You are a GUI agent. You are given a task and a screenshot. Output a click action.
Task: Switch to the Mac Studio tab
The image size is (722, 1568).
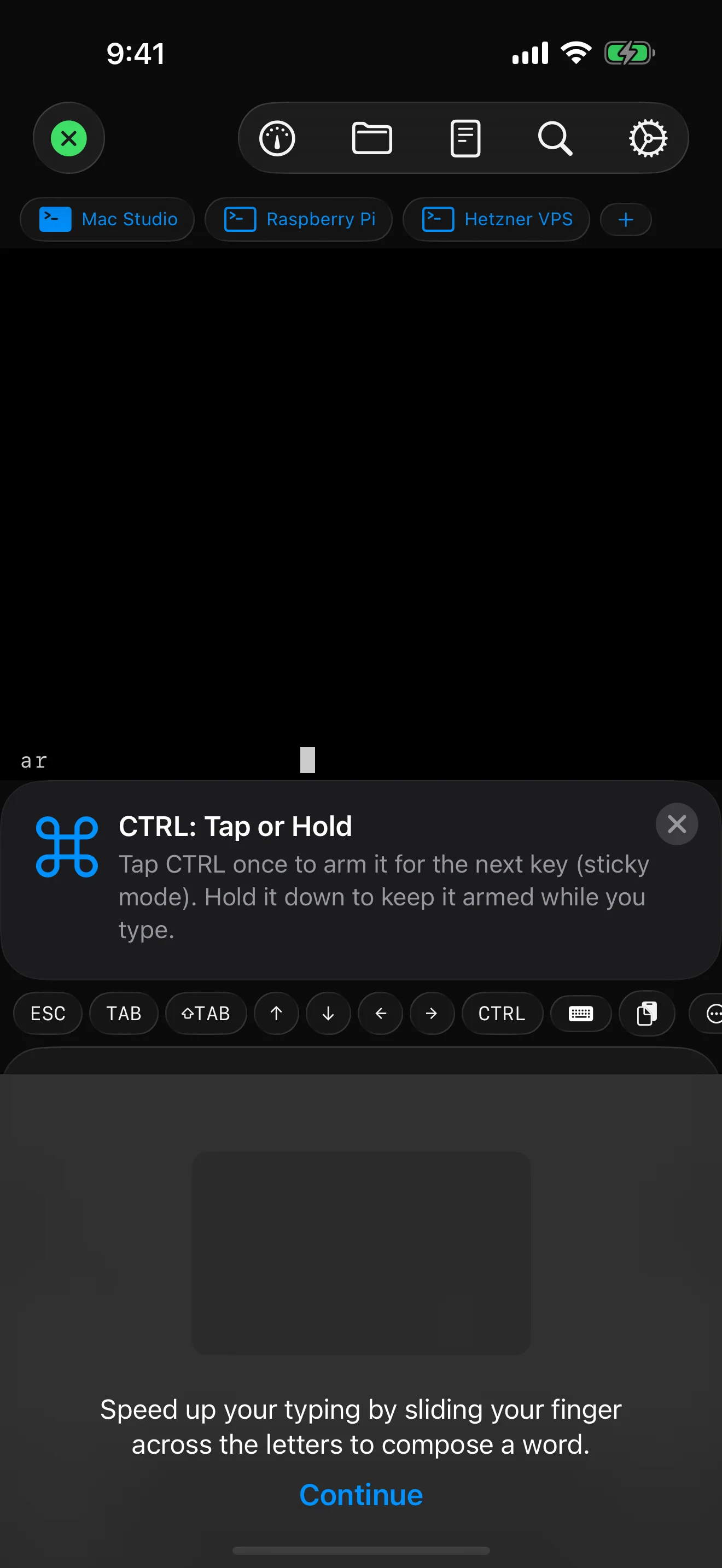tap(108, 219)
